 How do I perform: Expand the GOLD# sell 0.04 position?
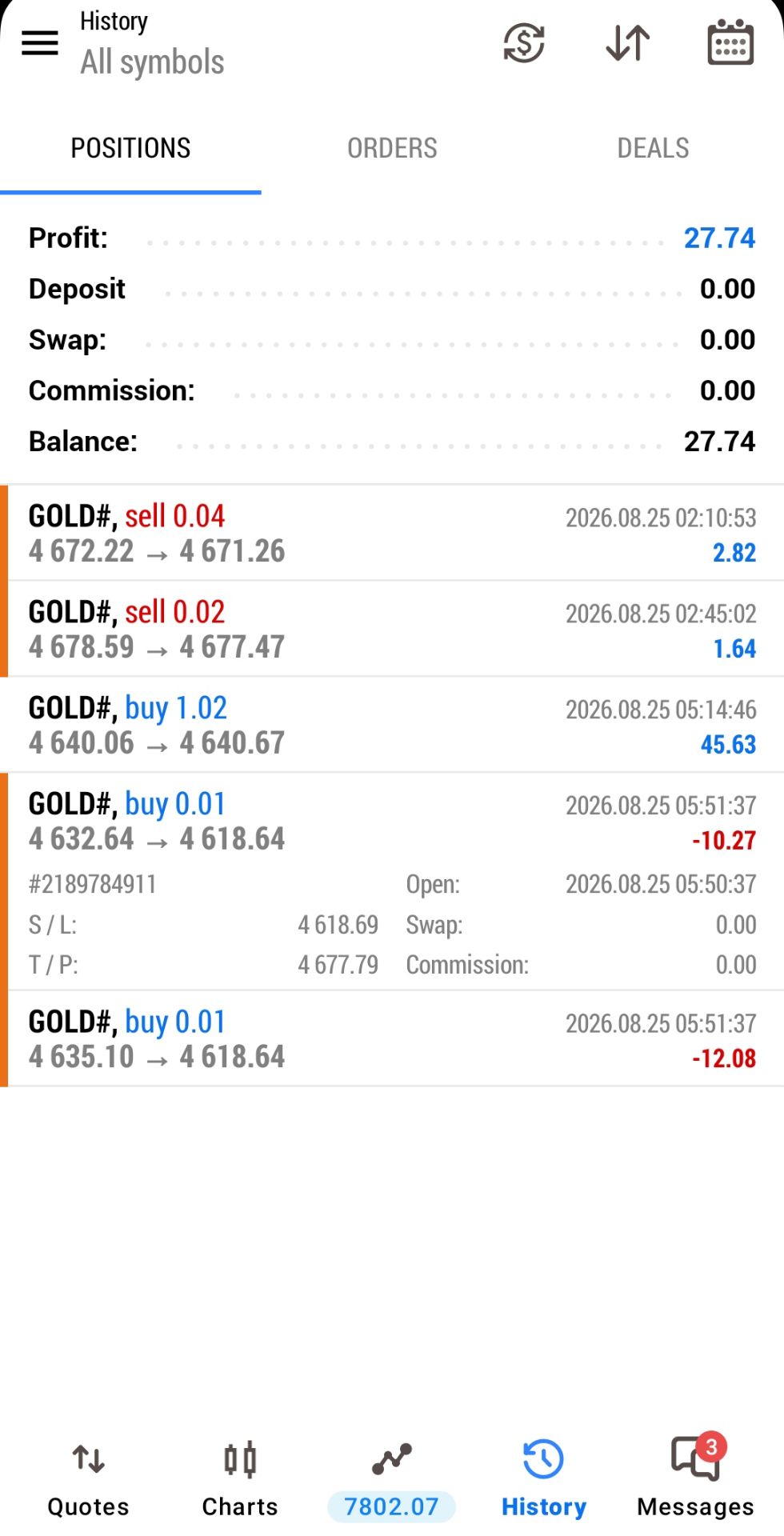[x=392, y=533]
